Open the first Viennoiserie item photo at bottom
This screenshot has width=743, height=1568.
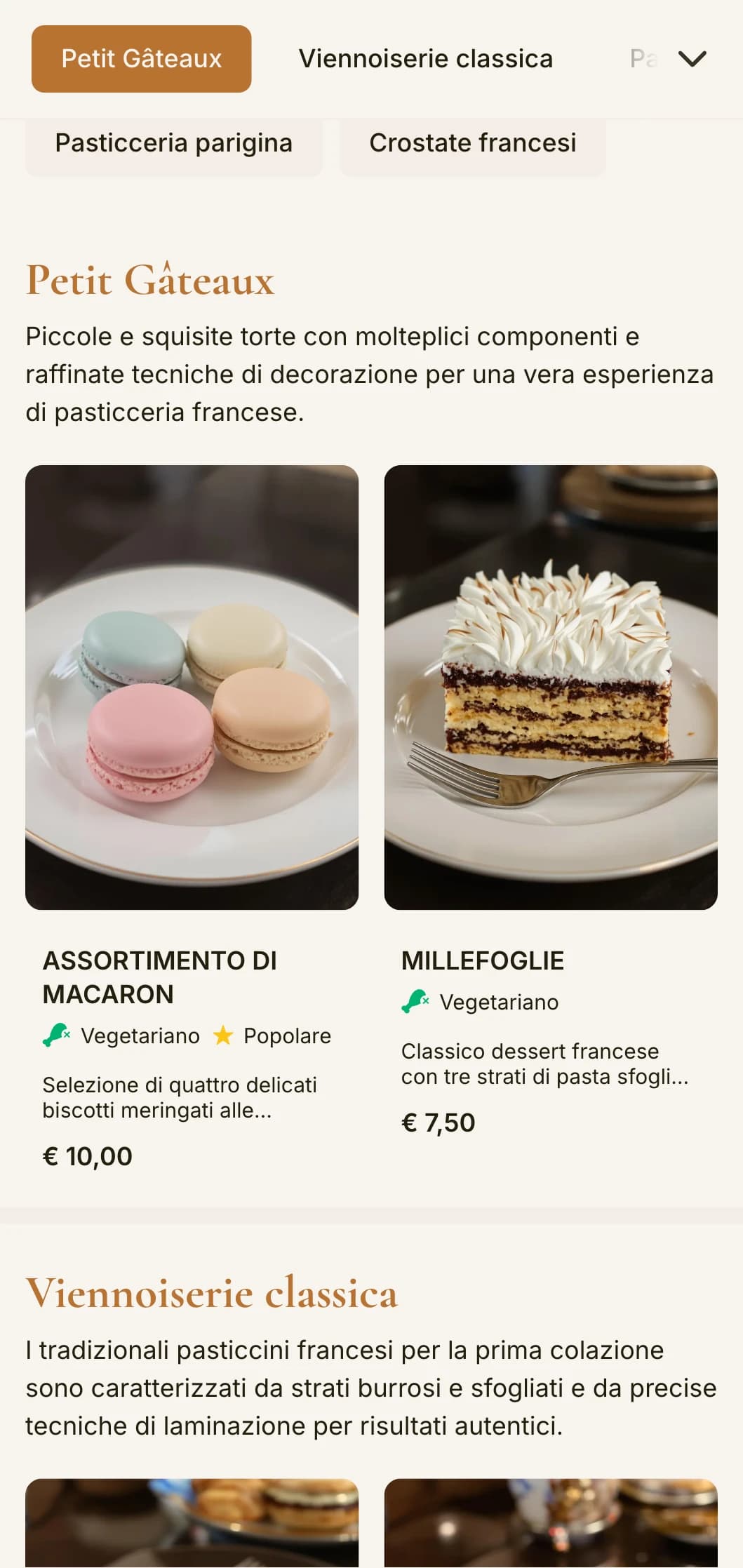[193, 1529]
